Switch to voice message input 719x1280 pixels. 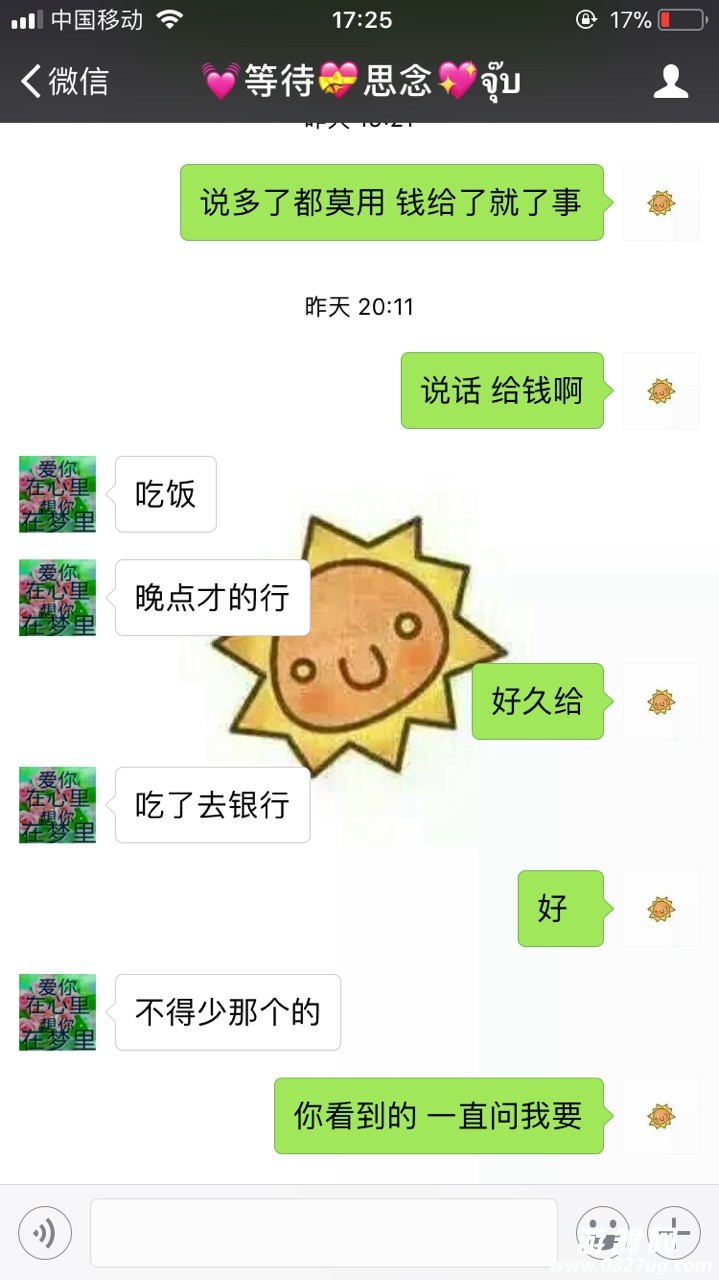tap(45, 1233)
